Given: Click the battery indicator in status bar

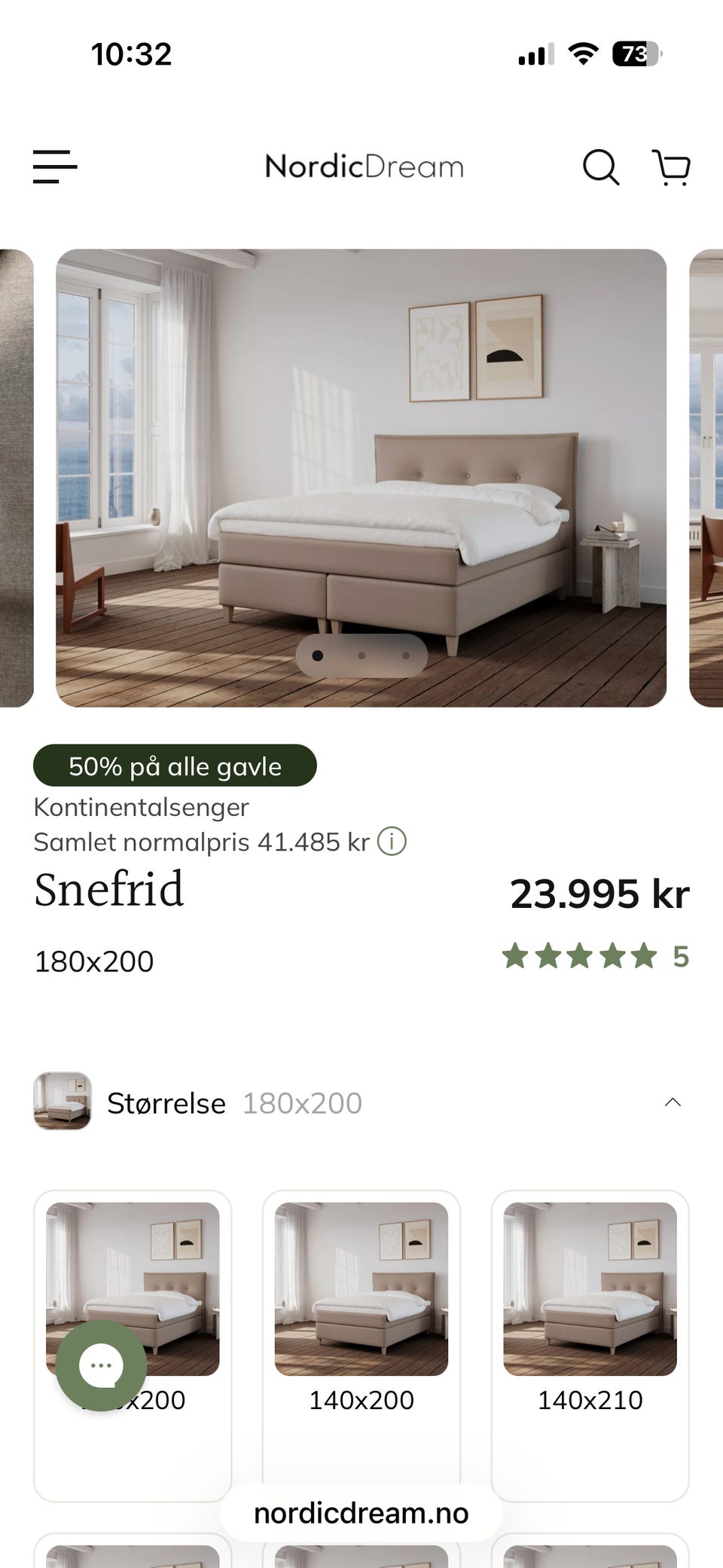Looking at the screenshot, I should tap(636, 54).
